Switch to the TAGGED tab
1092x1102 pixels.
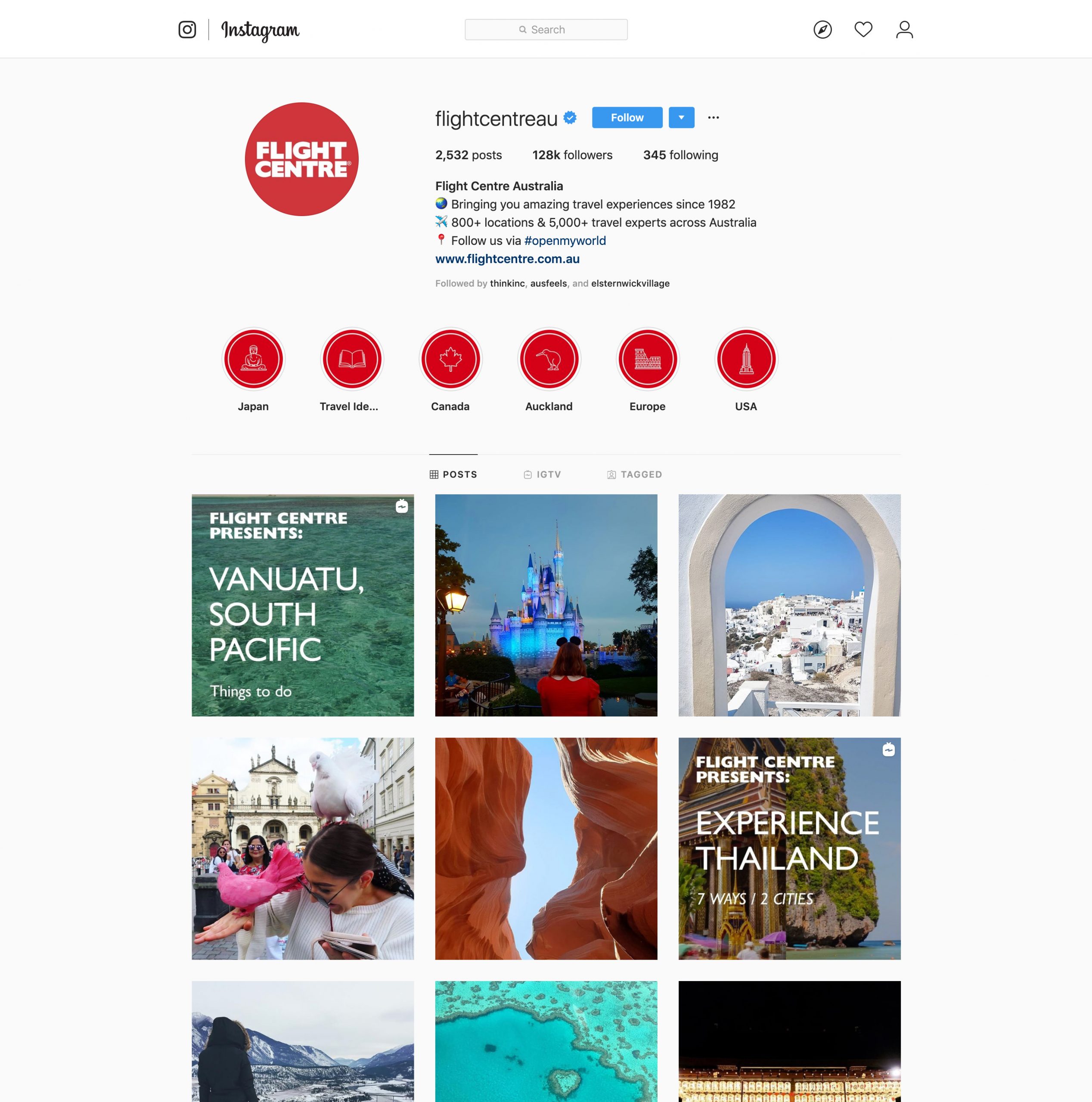(x=634, y=474)
